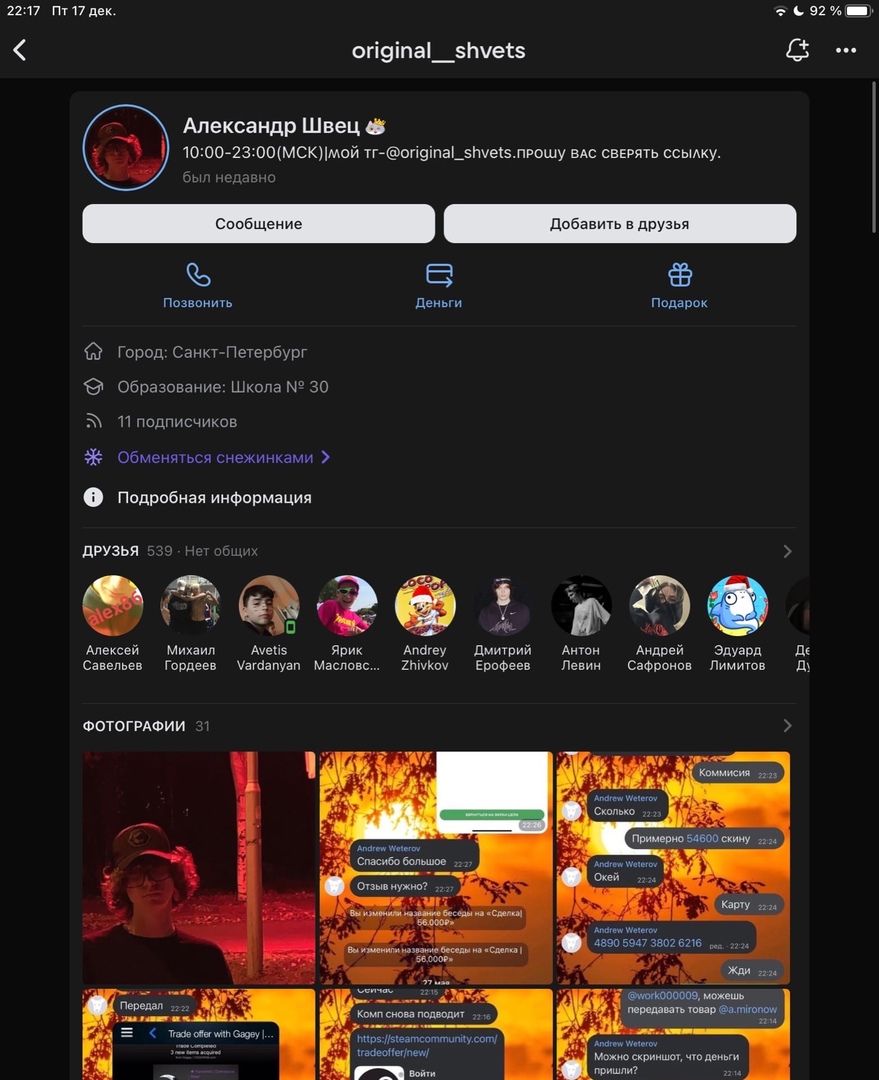879x1080 pixels.
Task: Tap Добавить в друзья button
Action: point(619,224)
